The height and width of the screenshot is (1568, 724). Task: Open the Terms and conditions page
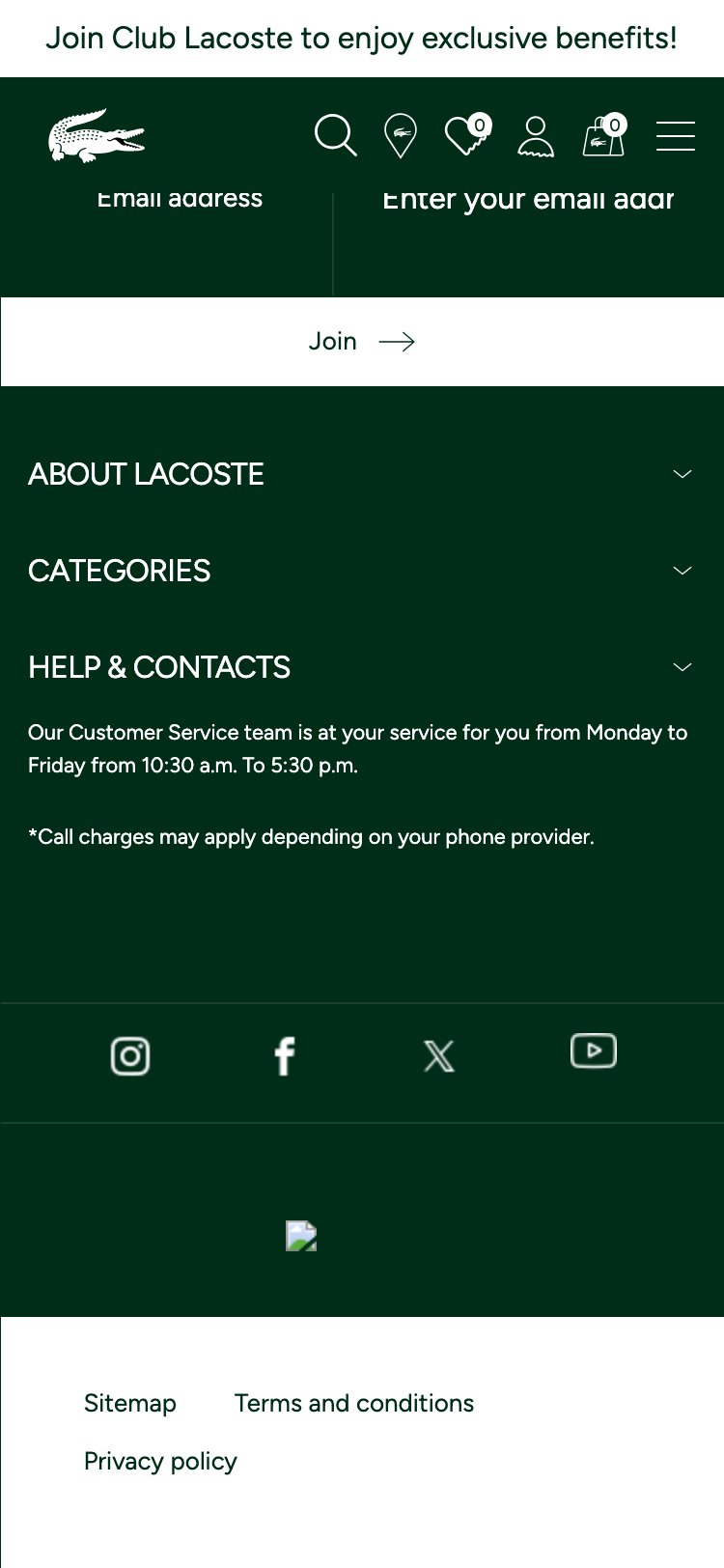pos(353,1402)
